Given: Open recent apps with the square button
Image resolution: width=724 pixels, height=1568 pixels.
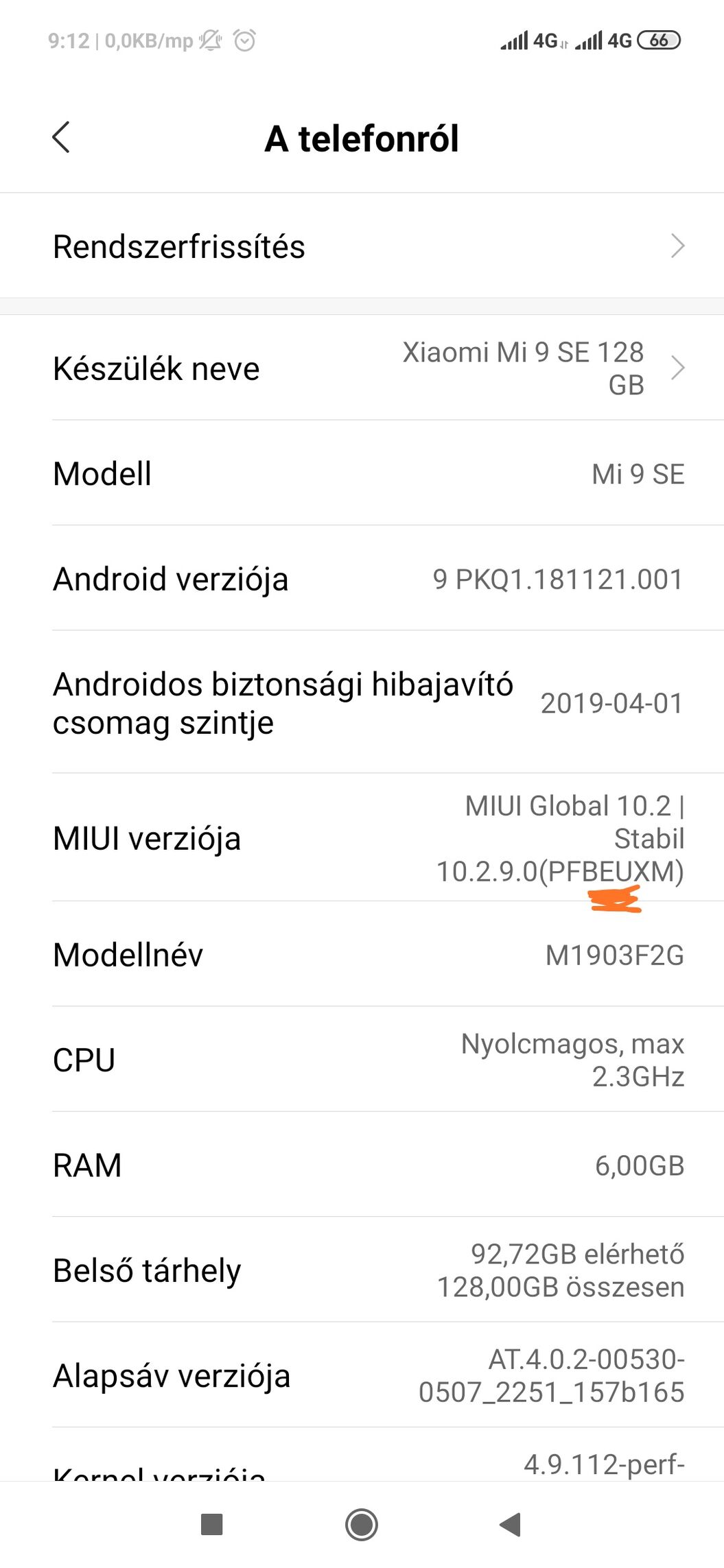Looking at the screenshot, I should [211, 1524].
